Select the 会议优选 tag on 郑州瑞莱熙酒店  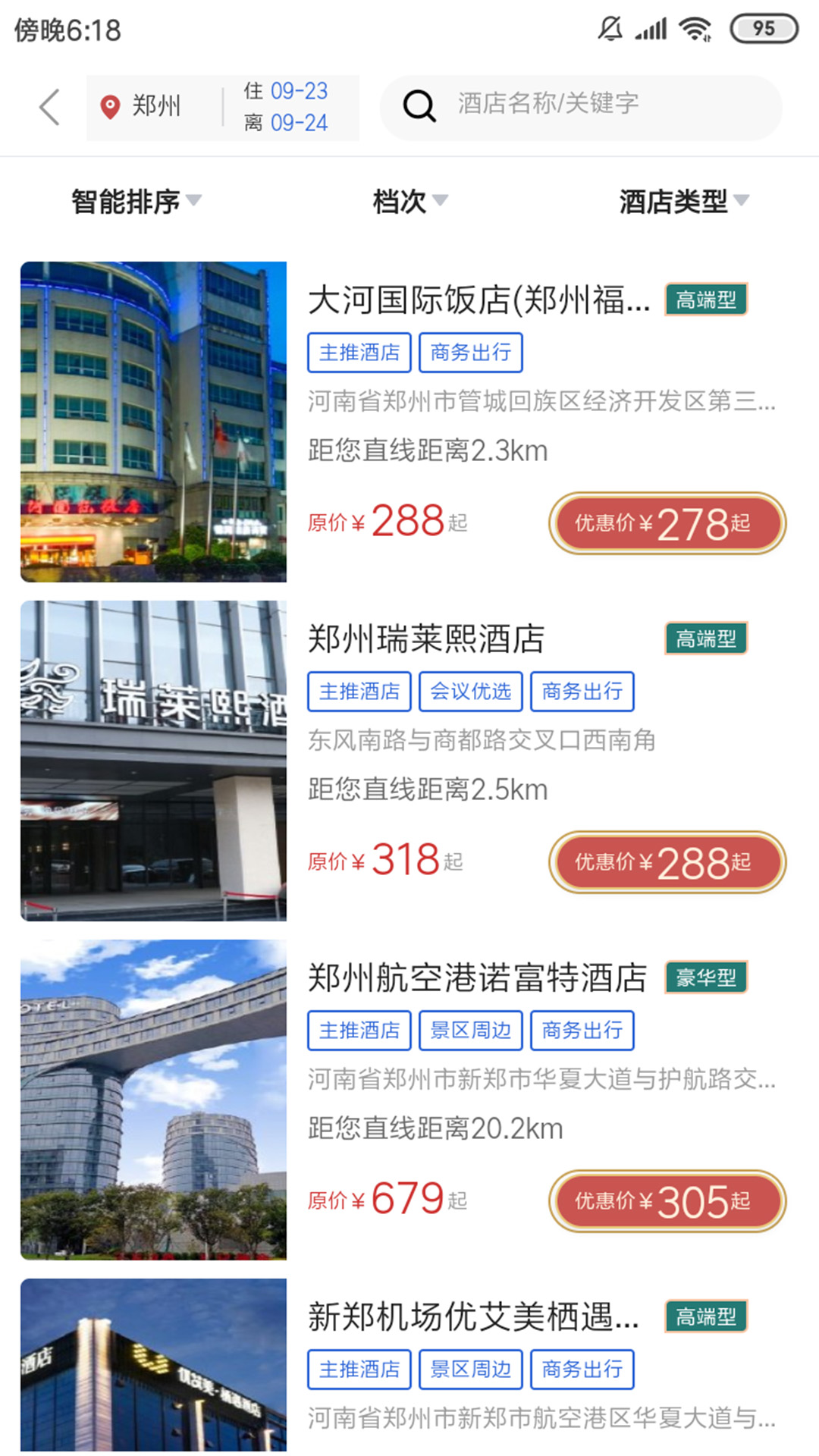[x=470, y=691]
